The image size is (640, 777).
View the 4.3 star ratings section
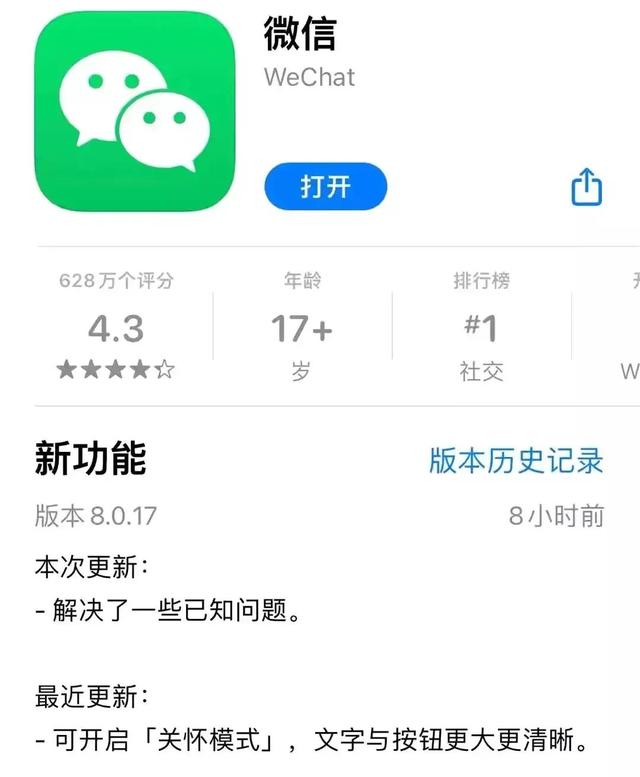[116, 328]
